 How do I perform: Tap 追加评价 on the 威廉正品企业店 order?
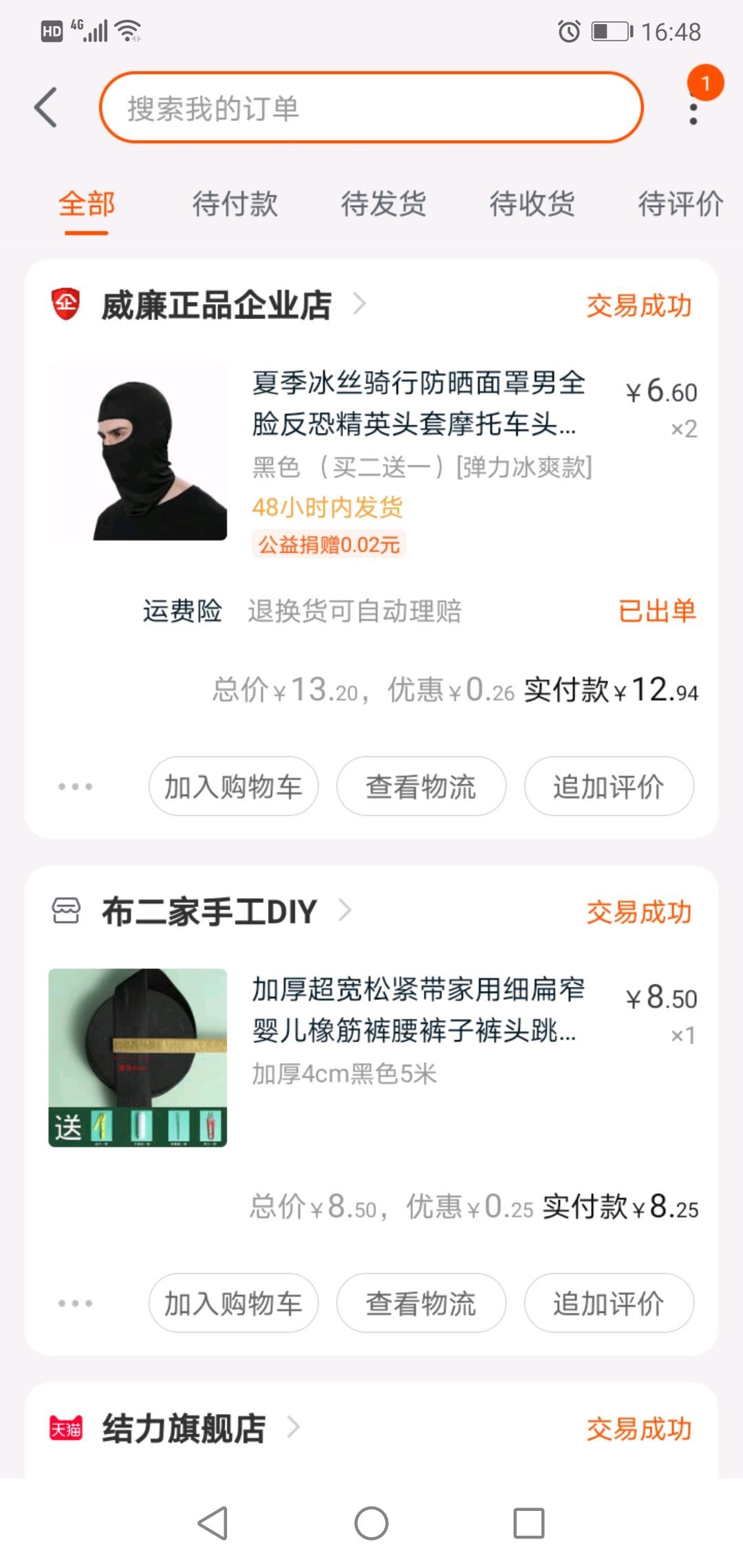609,787
